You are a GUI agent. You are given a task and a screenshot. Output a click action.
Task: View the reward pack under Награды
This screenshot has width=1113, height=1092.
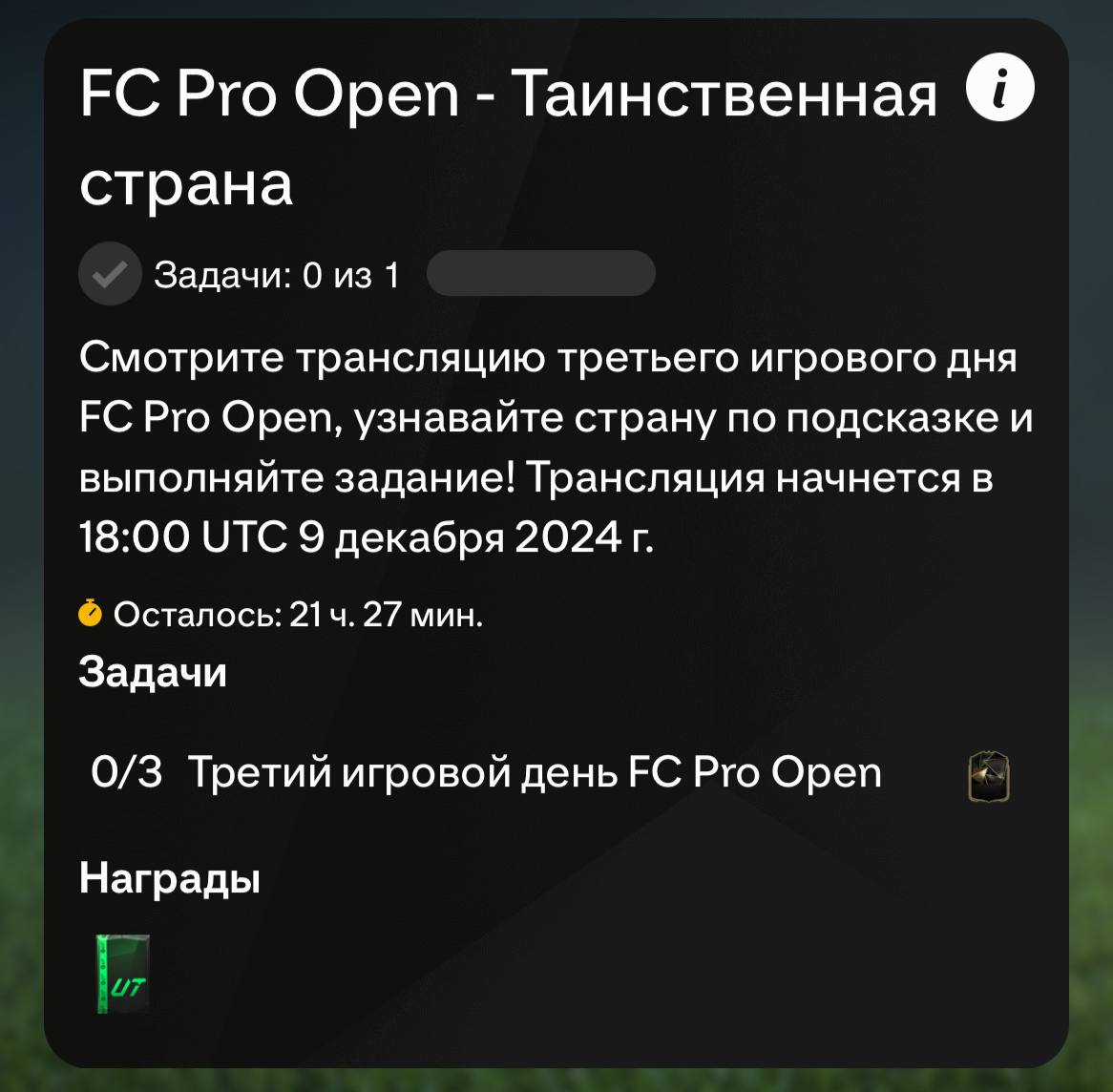123,974
